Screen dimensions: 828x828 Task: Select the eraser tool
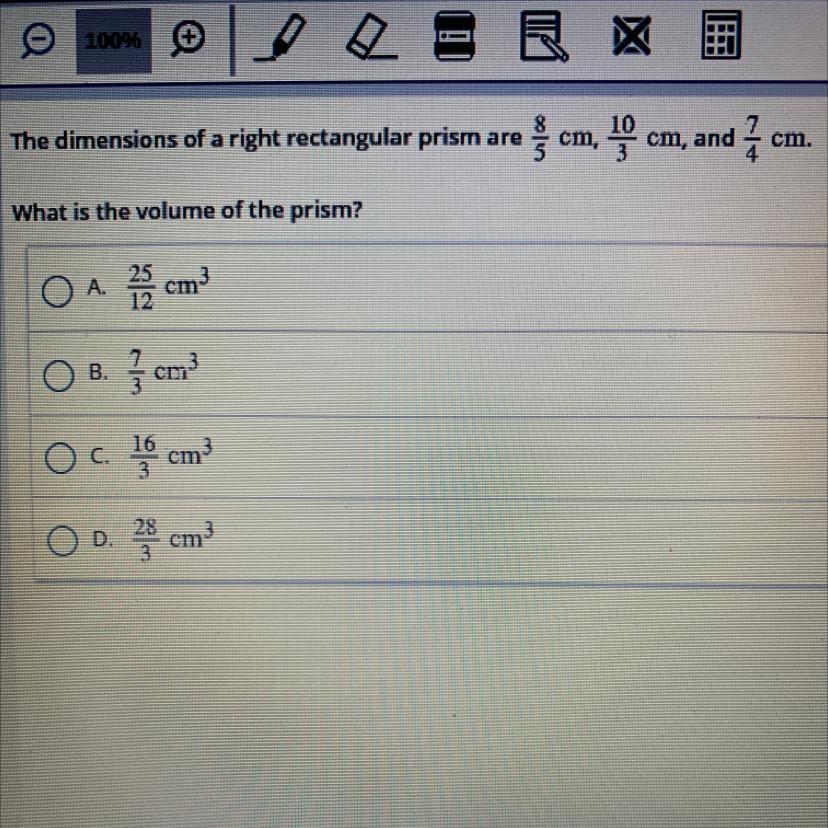[371, 37]
